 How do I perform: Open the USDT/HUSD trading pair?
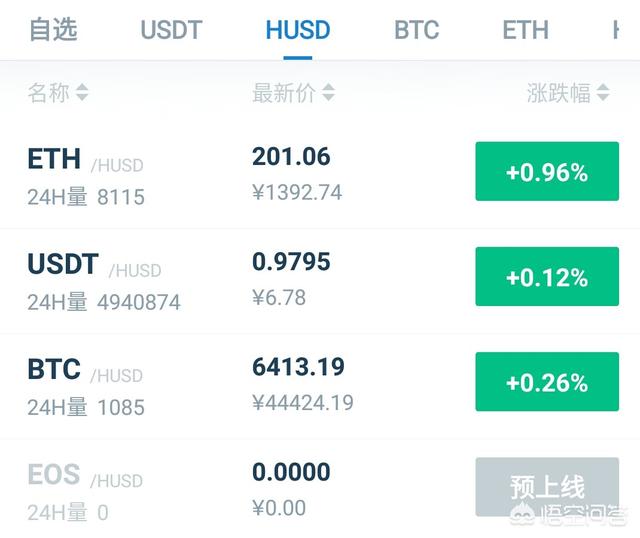94,280
